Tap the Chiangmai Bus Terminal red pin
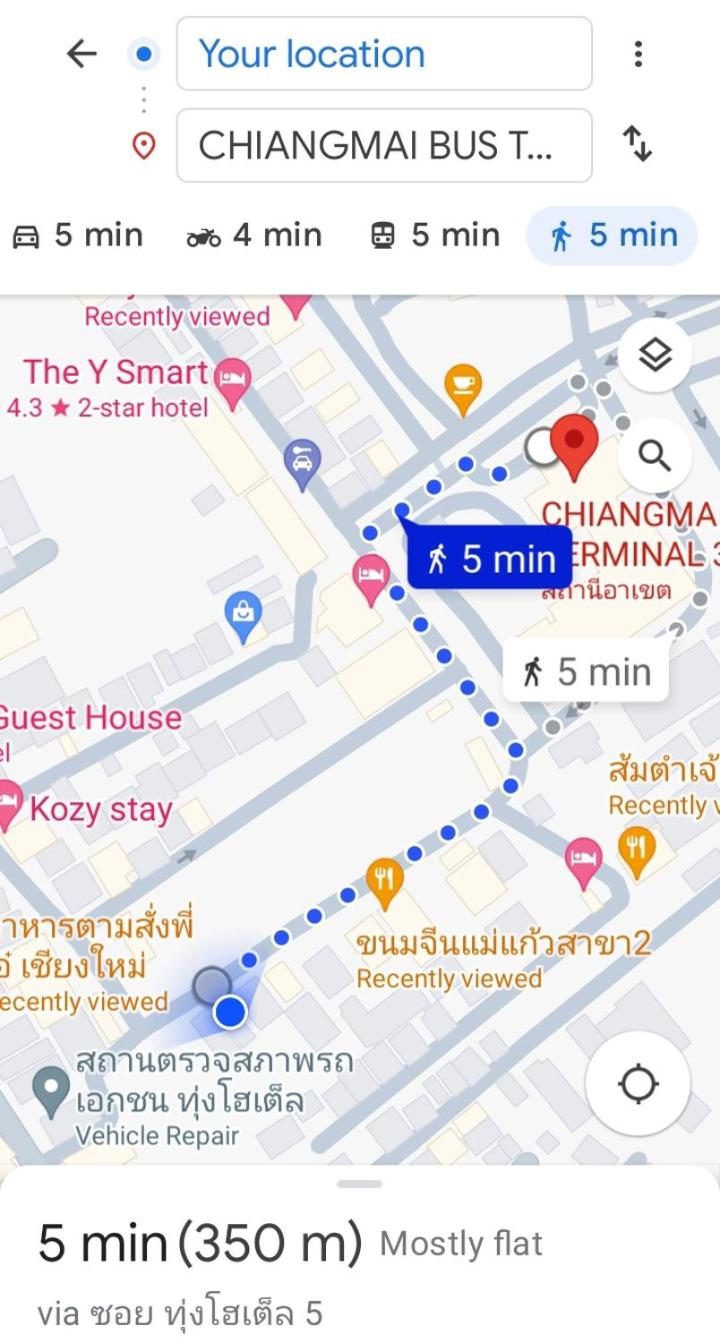The image size is (720, 1343). tap(575, 444)
